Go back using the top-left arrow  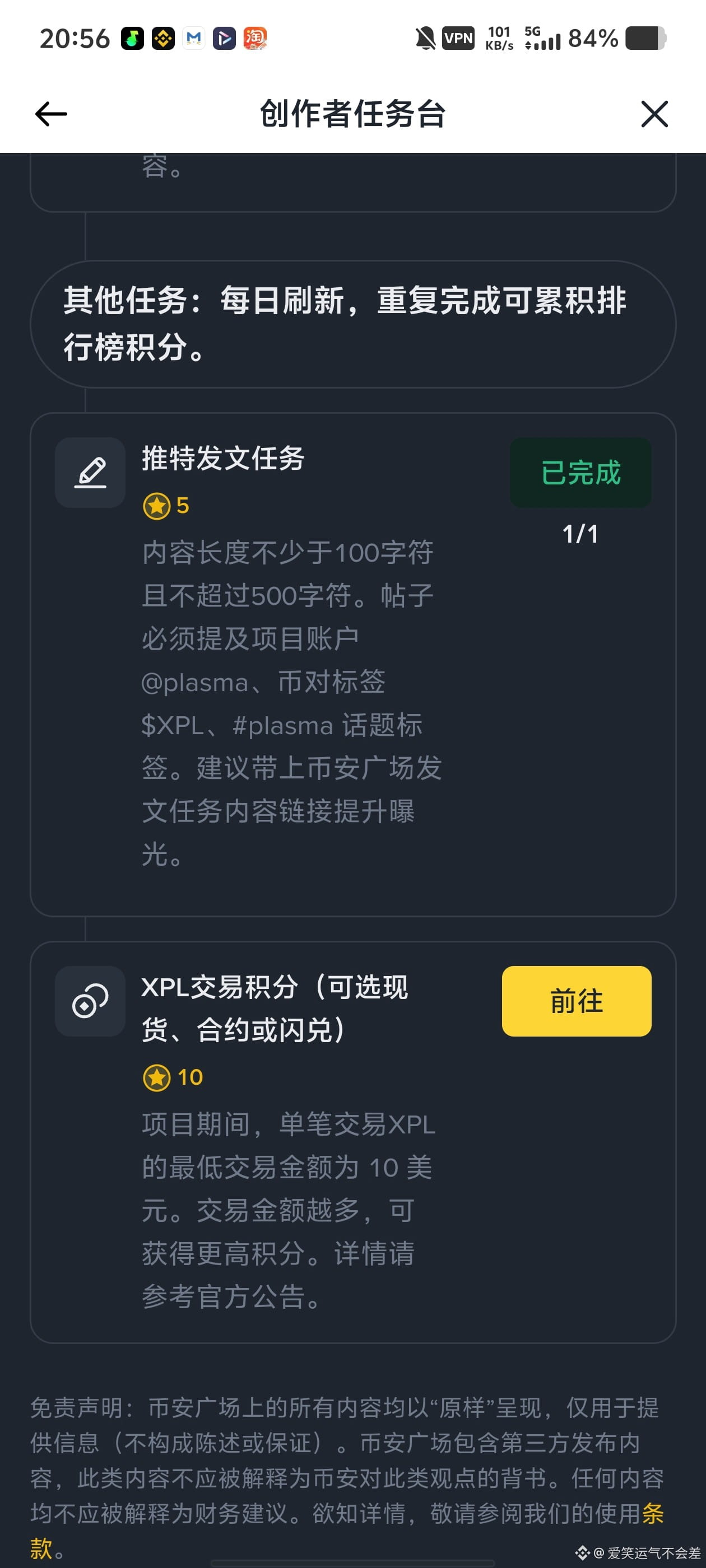point(51,114)
